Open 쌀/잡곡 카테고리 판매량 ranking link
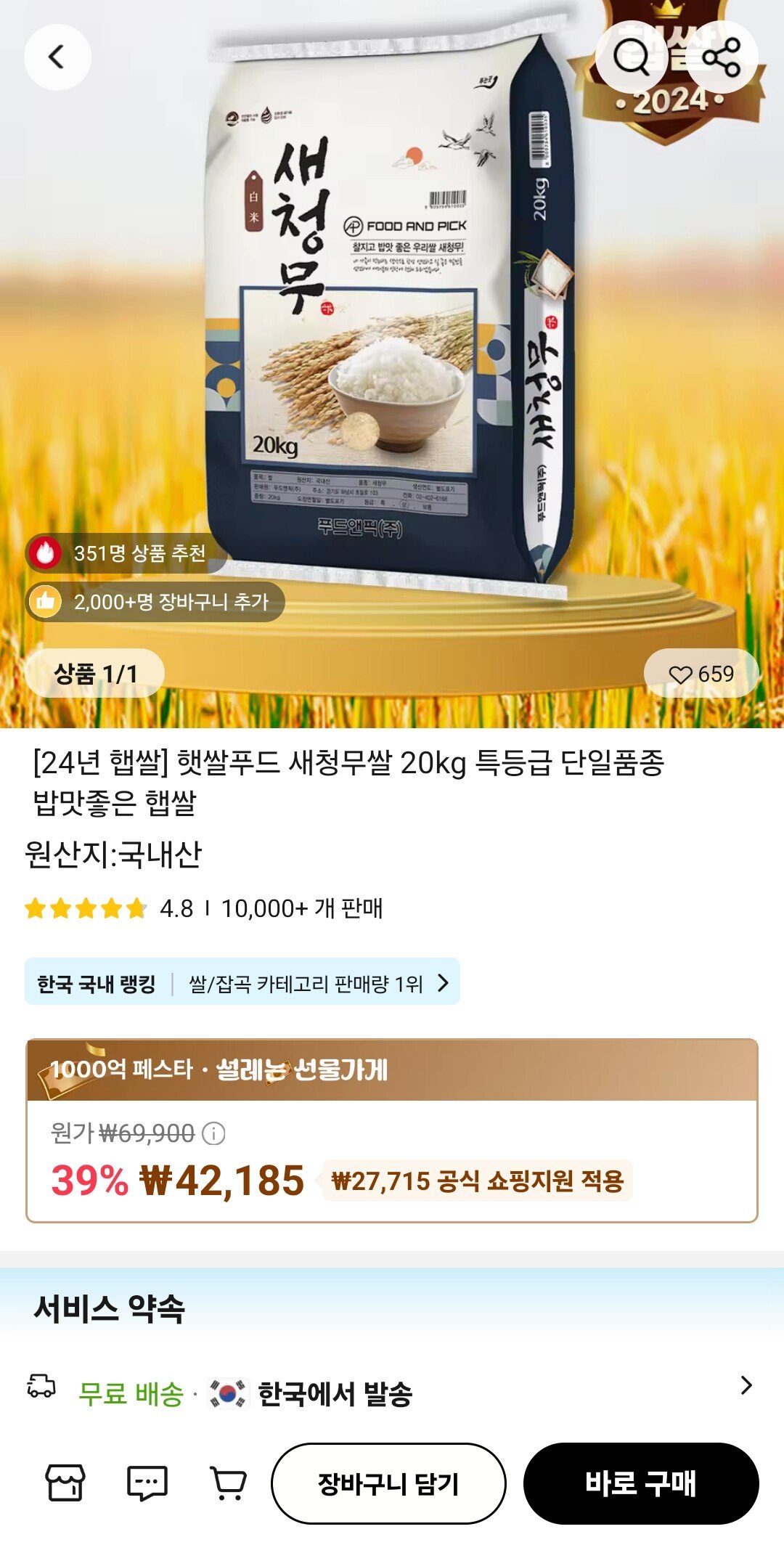The image size is (784, 1545). [x=242, y=983]
